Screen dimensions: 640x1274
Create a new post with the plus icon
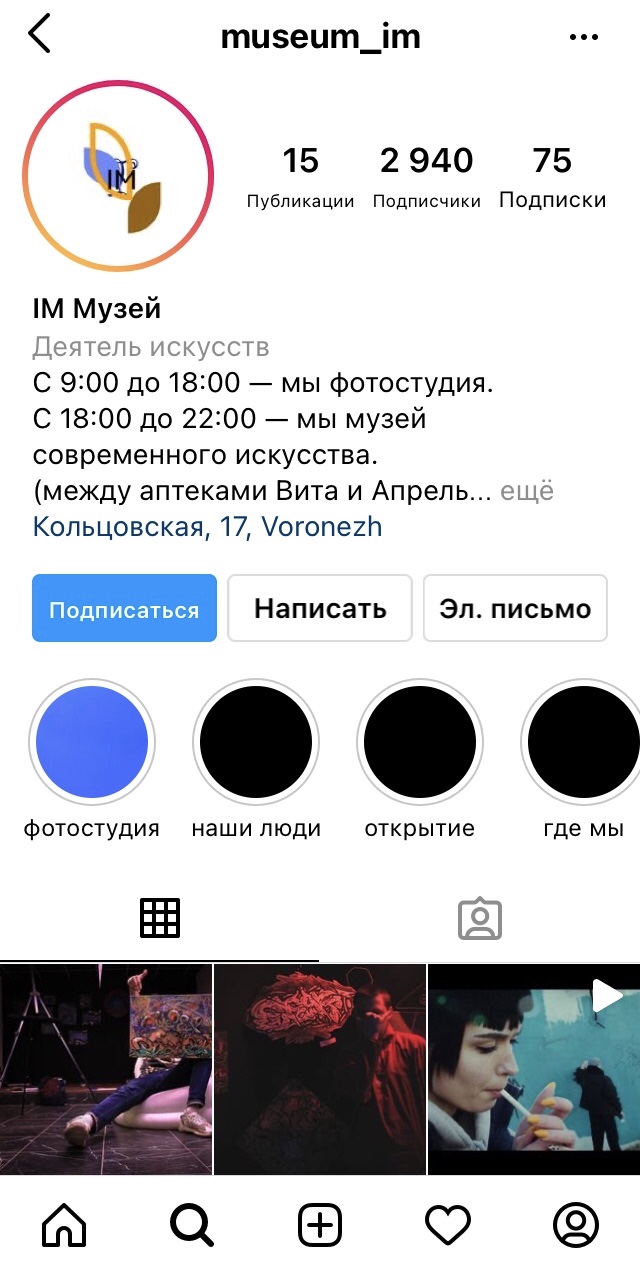[320, 1225]
